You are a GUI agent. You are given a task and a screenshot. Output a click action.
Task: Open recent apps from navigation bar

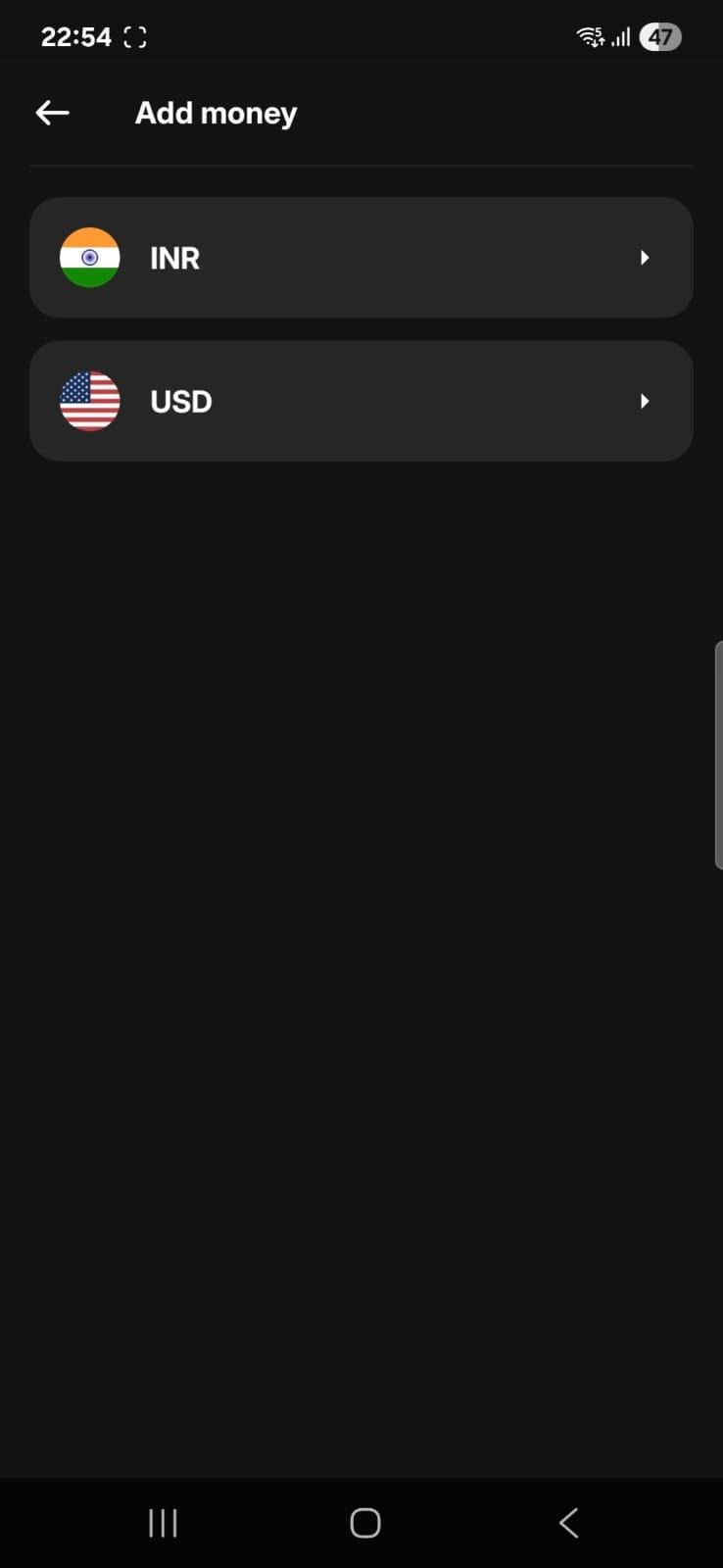163,1522
